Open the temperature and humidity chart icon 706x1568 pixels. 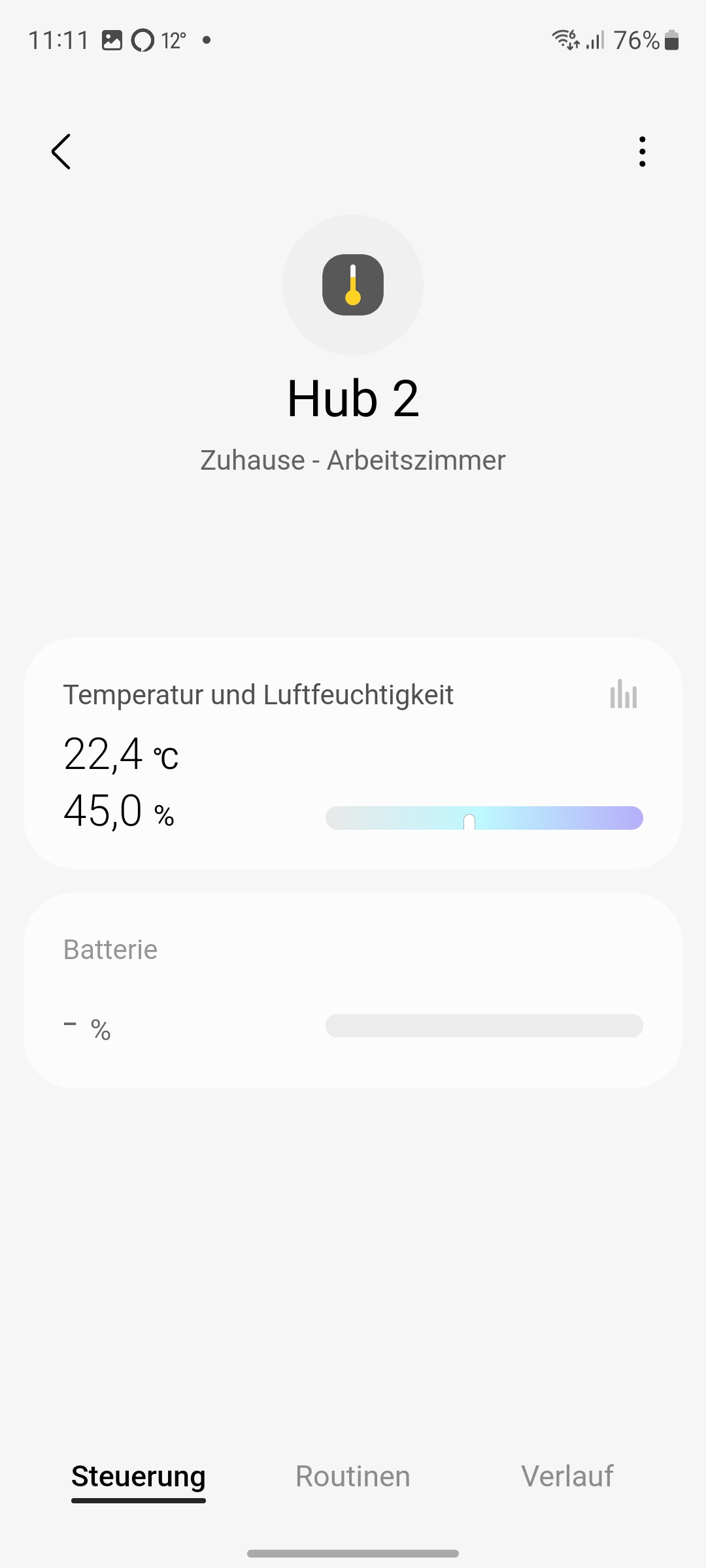(623, 694)
